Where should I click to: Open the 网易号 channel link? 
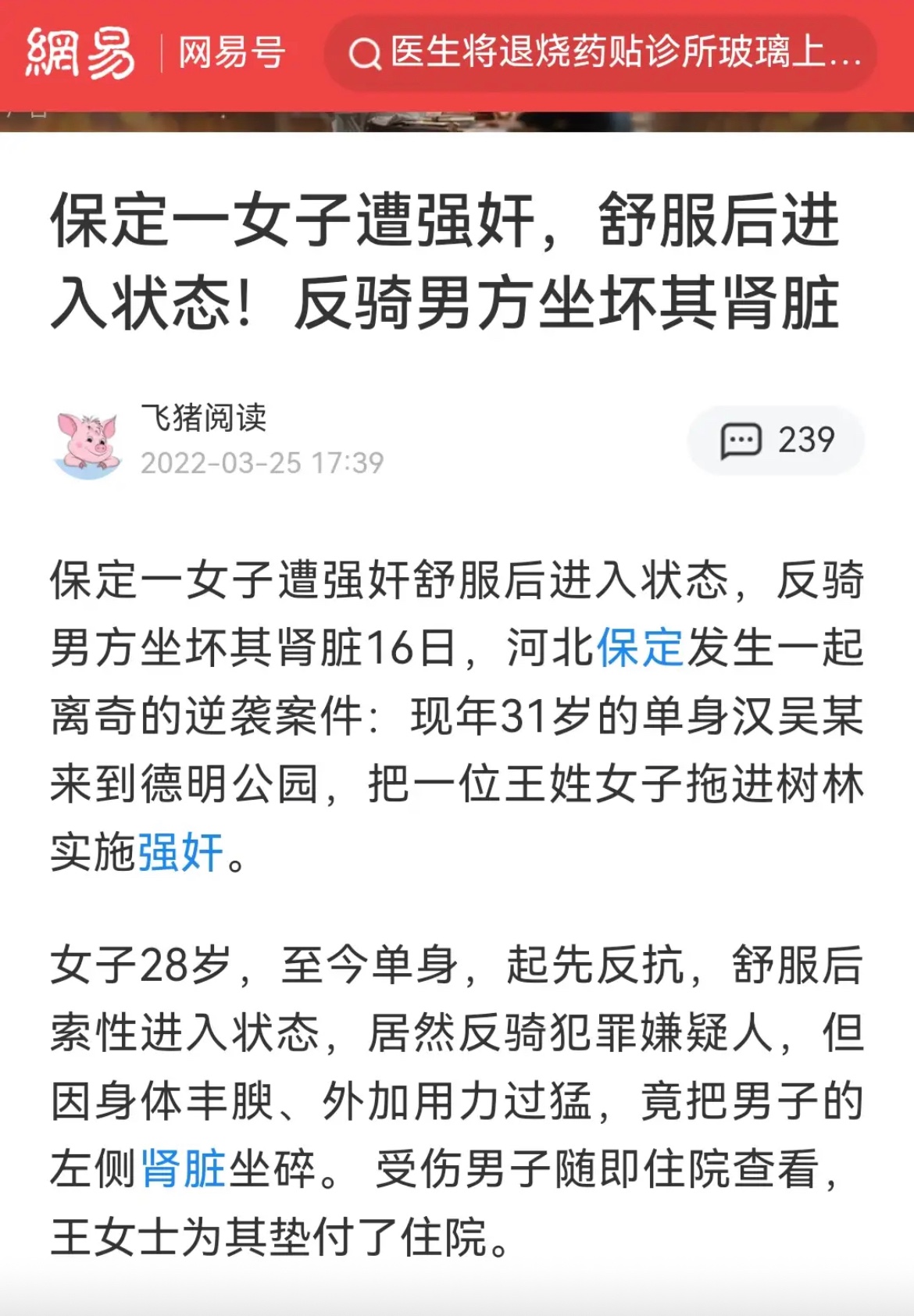click(x=231, y=53)
